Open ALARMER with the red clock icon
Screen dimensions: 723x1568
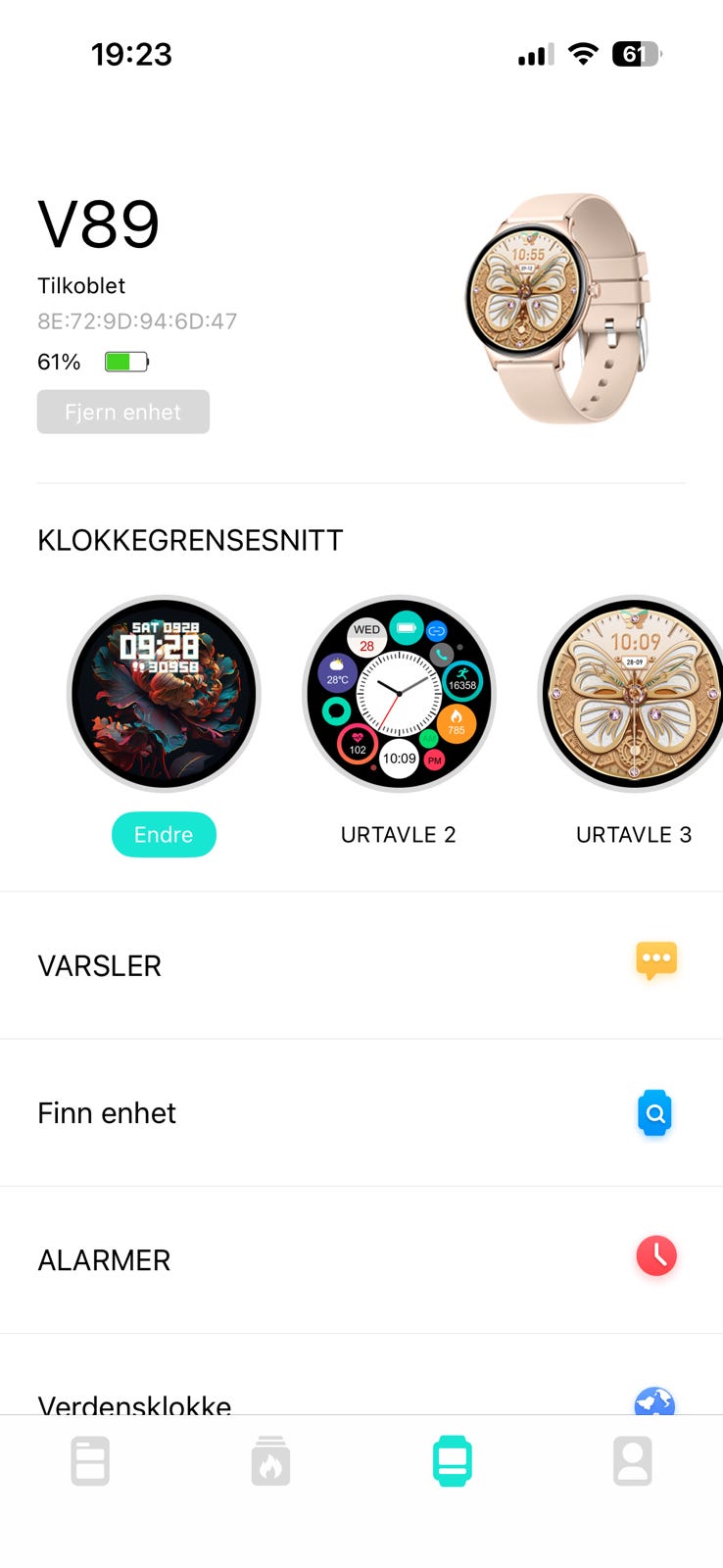click(x=656, y=1255)
